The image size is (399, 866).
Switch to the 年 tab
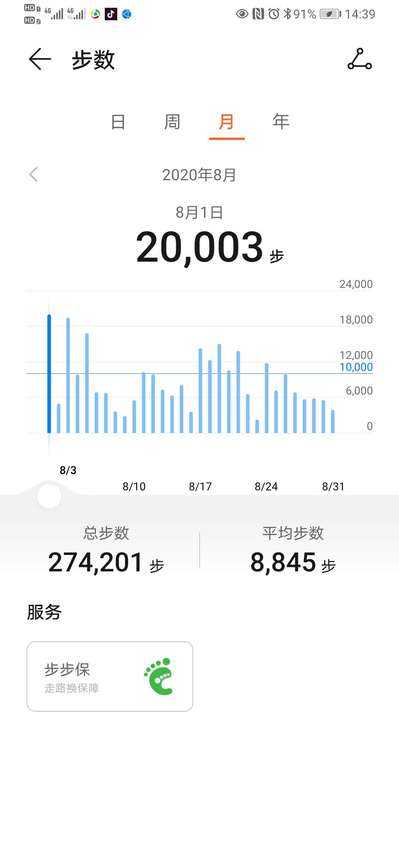[281, 121]
